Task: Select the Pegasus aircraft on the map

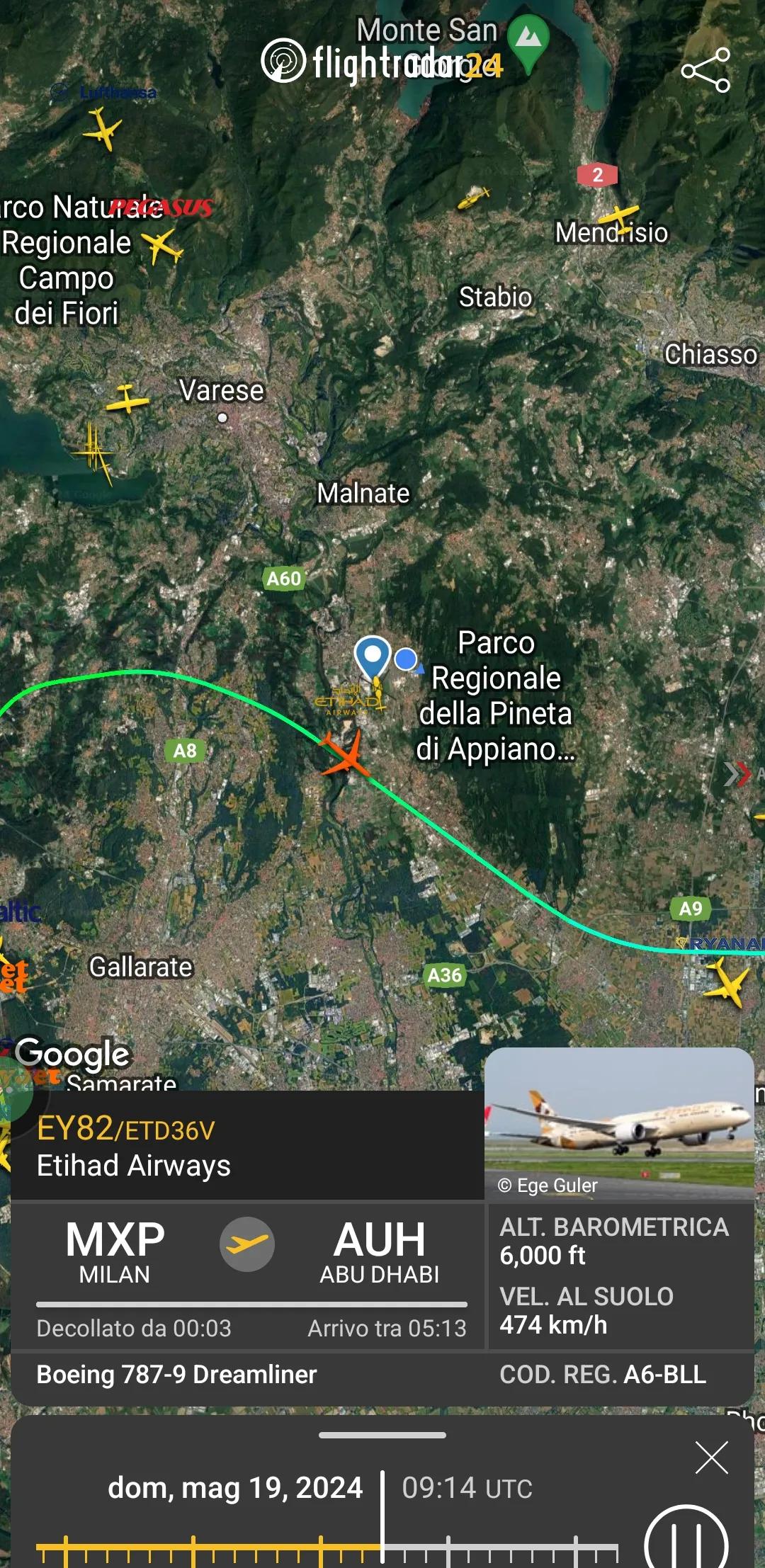Action: (162, 246)
